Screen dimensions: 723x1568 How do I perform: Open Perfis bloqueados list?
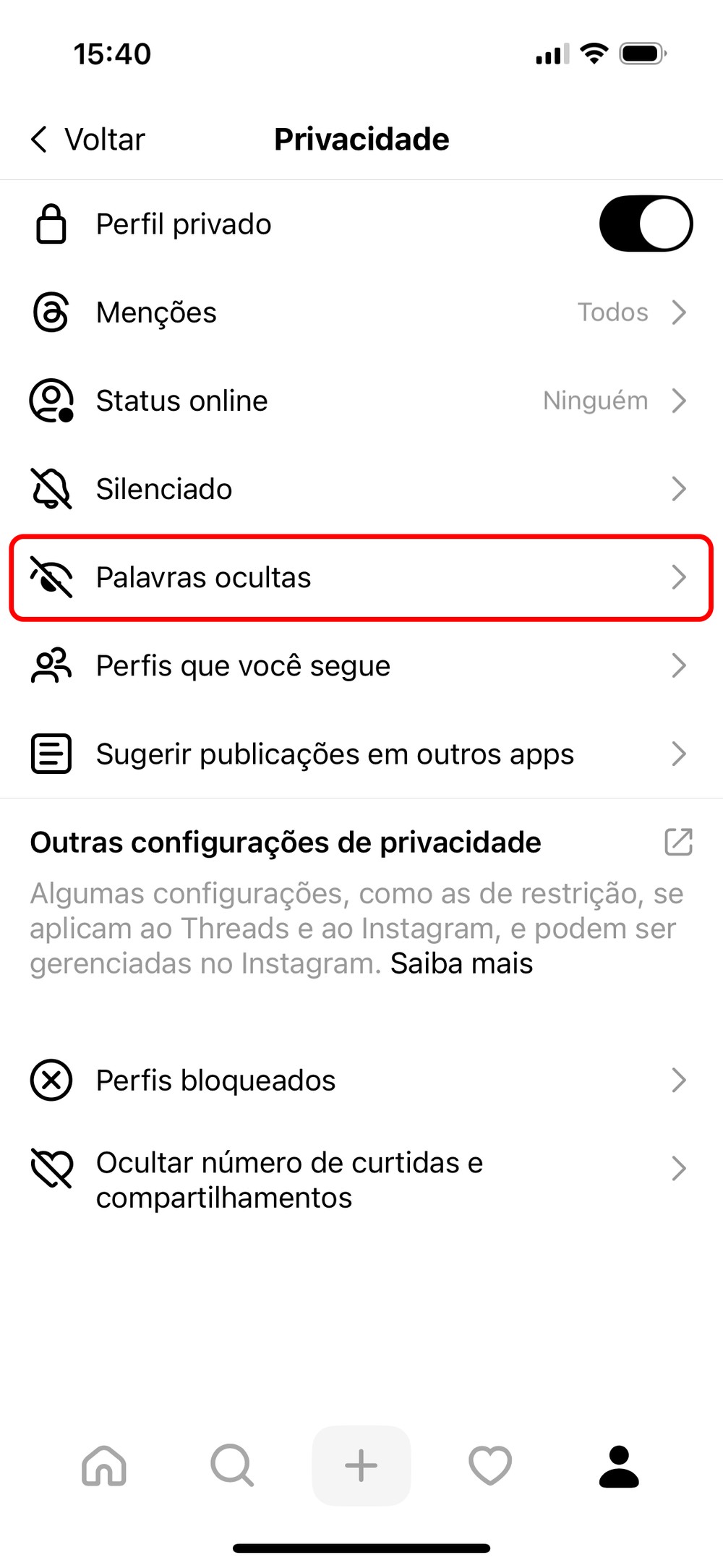click(360, 1081)
